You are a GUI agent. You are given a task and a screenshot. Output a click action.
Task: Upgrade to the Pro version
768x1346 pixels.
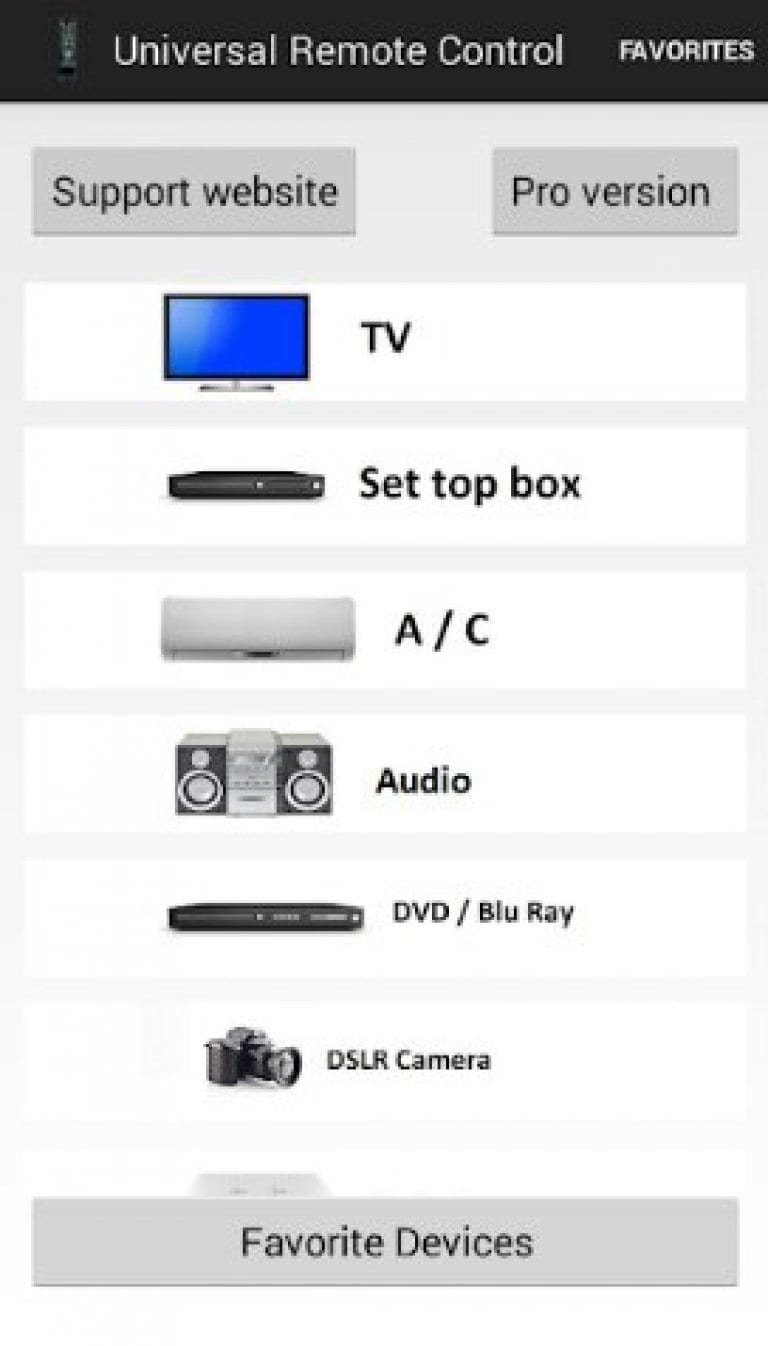pyautogui.click(x=613, y=190)
